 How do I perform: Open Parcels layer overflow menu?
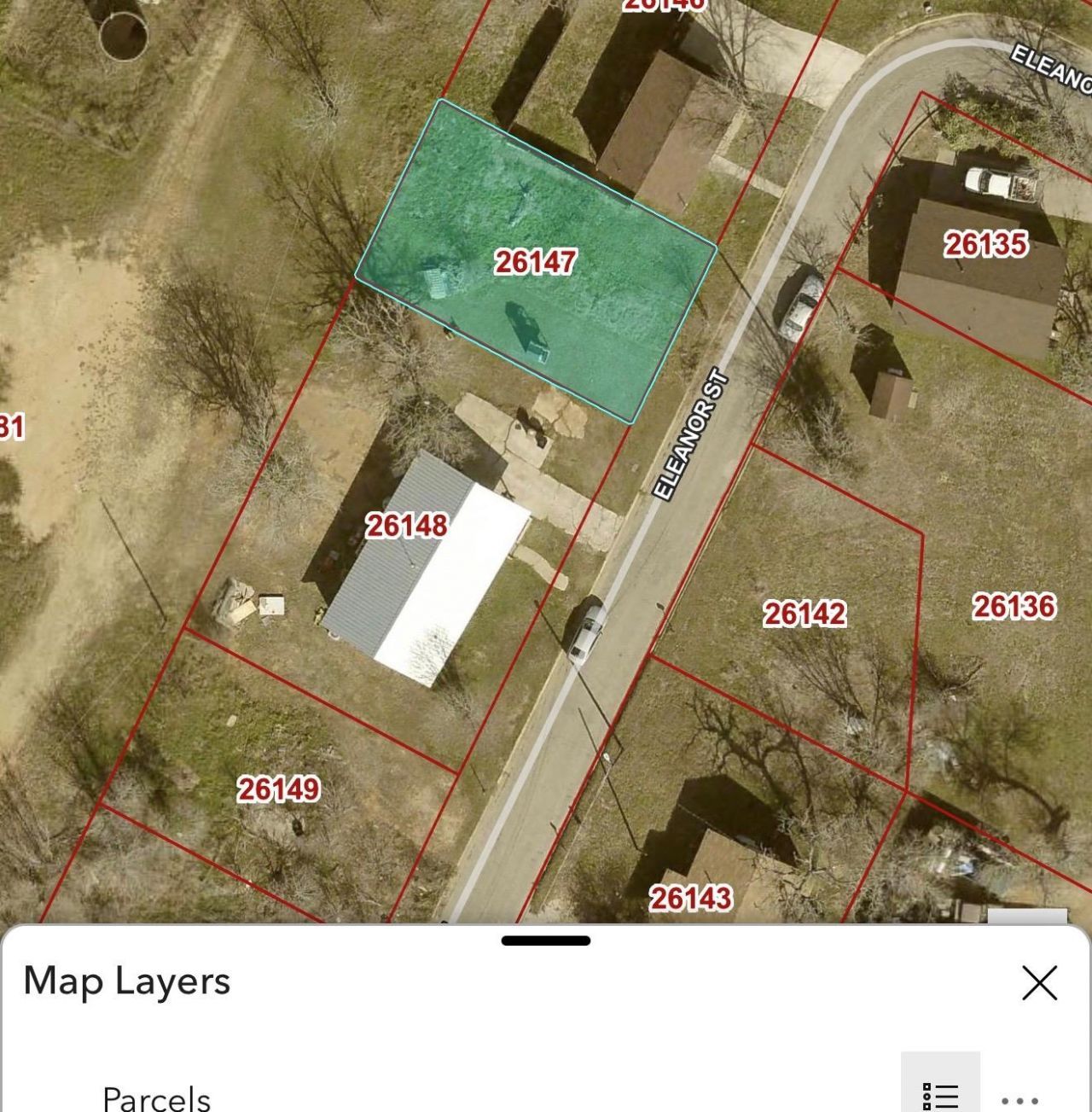point(1019,1098)
